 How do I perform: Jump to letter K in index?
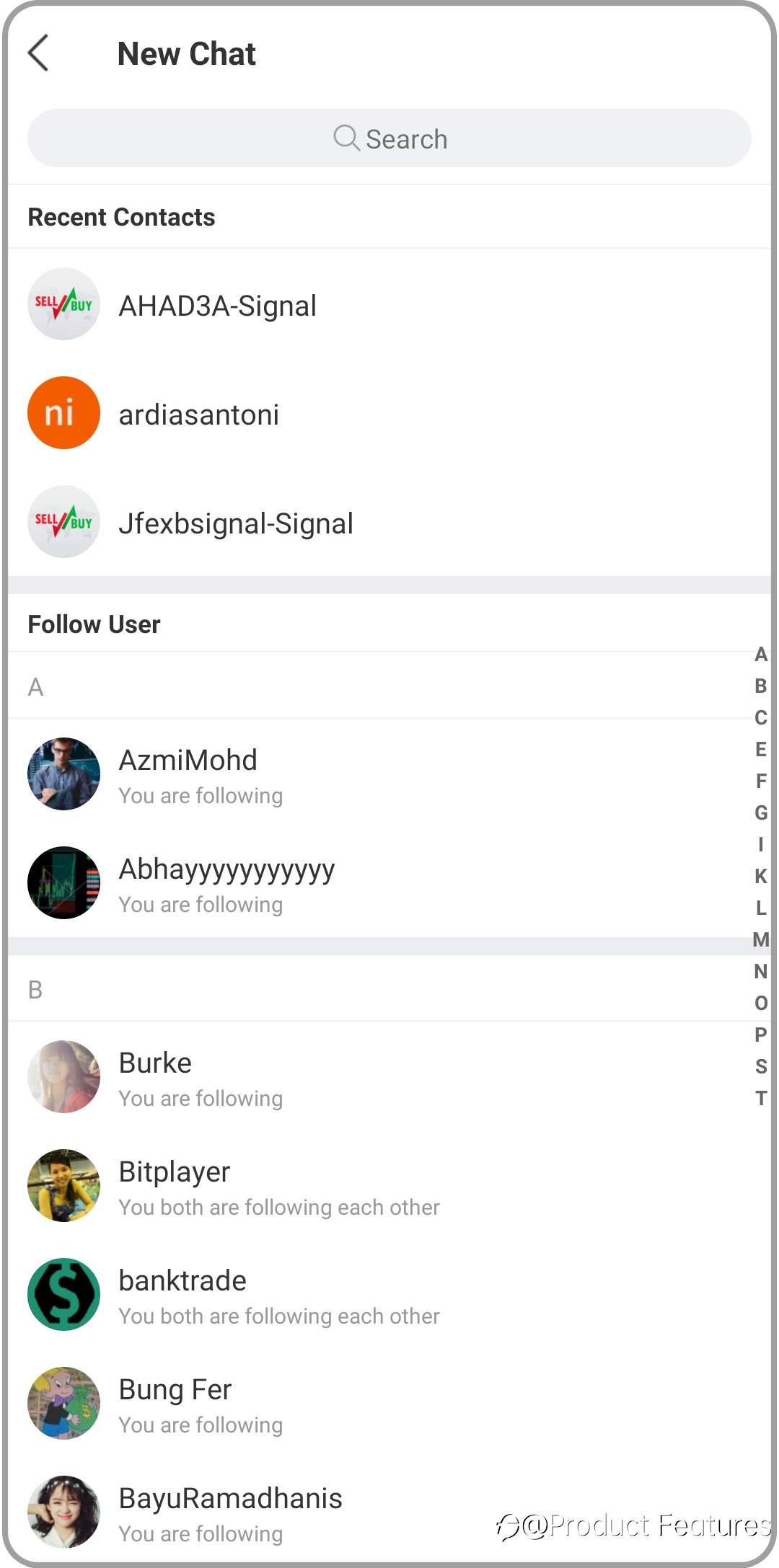761,876
